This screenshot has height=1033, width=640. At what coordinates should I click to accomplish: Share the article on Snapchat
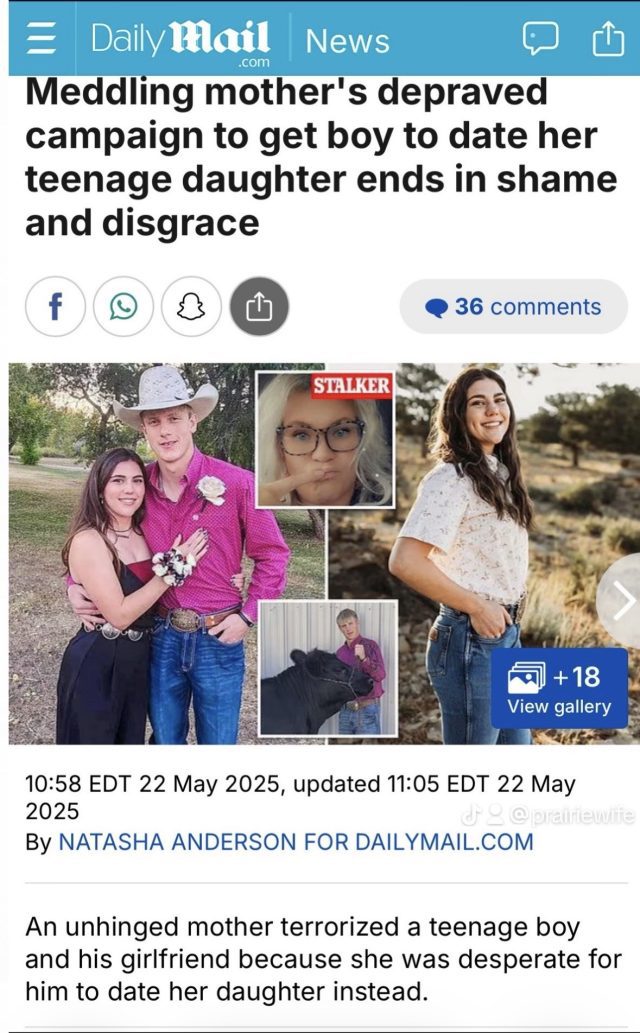191,306
